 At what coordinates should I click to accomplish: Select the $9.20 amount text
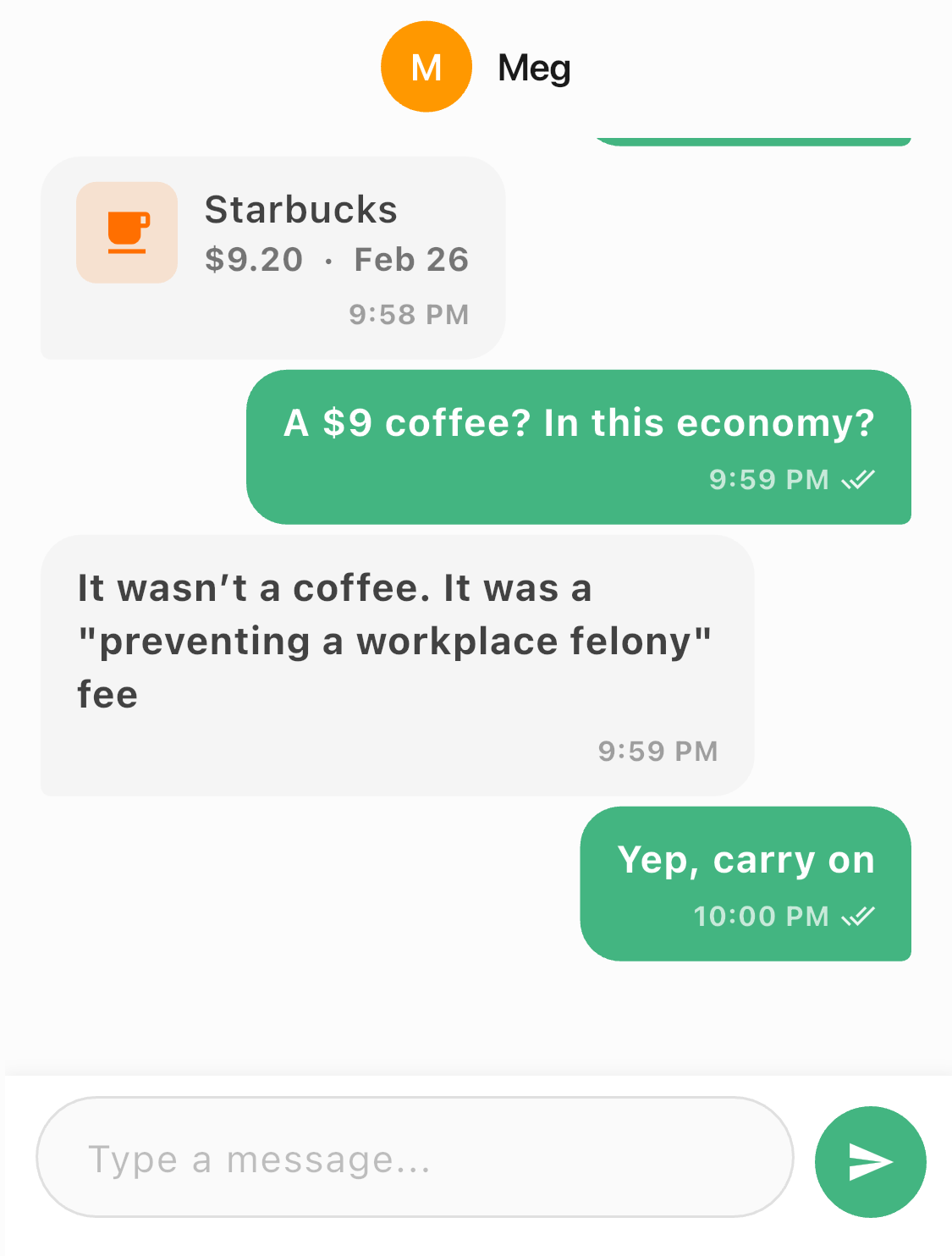255,259
